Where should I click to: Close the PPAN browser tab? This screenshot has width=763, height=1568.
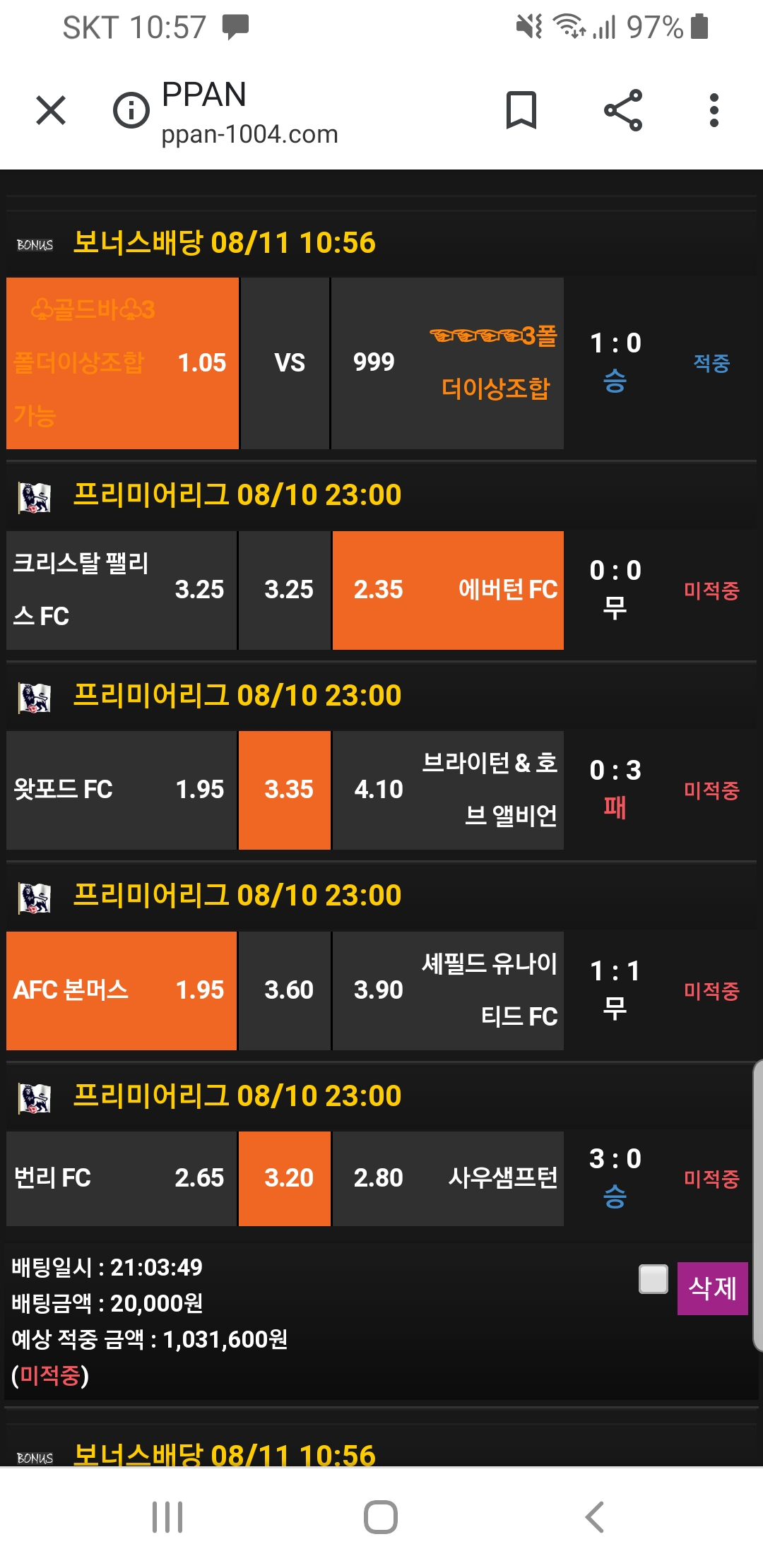pyautogui.click(x=51, y=110)
